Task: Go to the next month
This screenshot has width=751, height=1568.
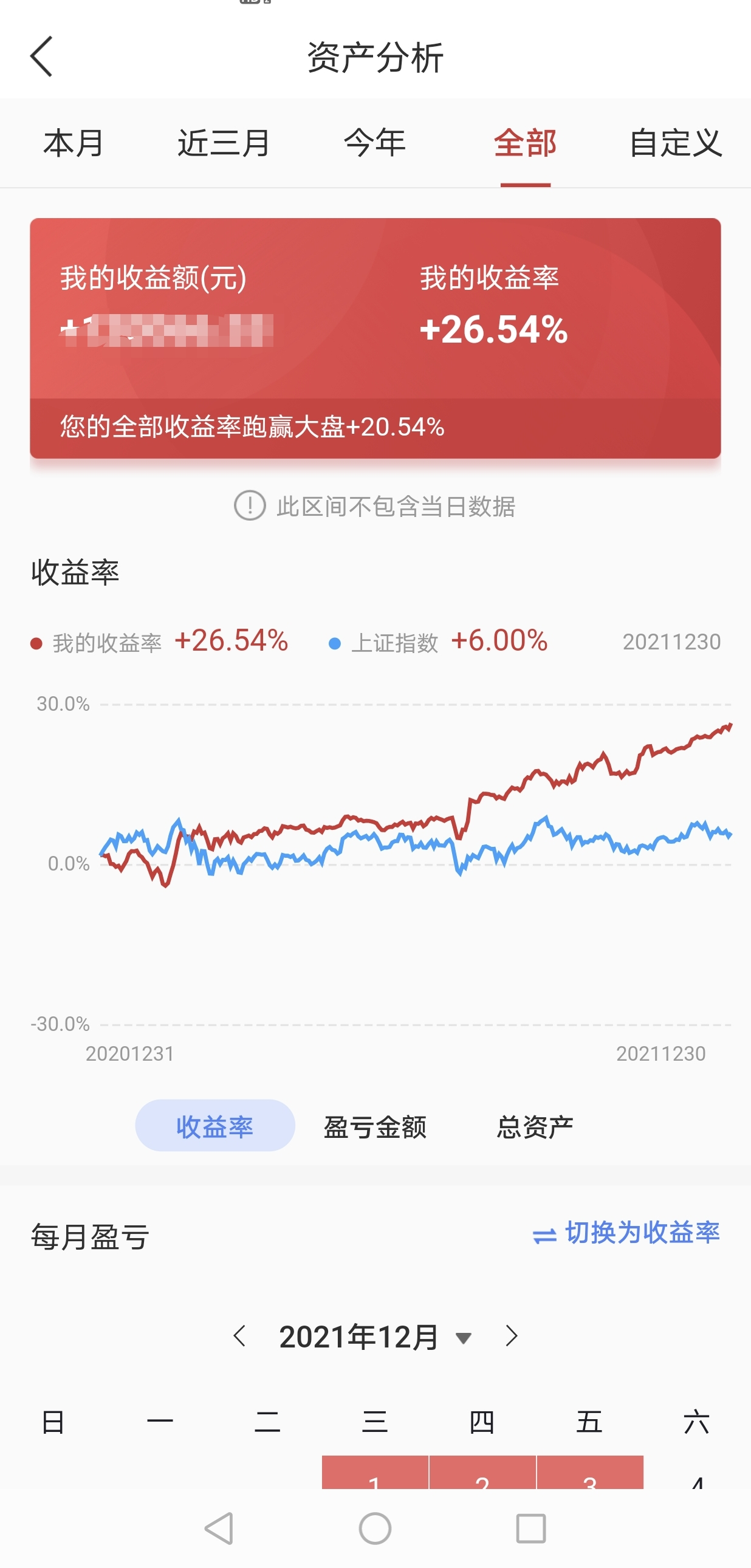Action: click(x=511, y=1336)
